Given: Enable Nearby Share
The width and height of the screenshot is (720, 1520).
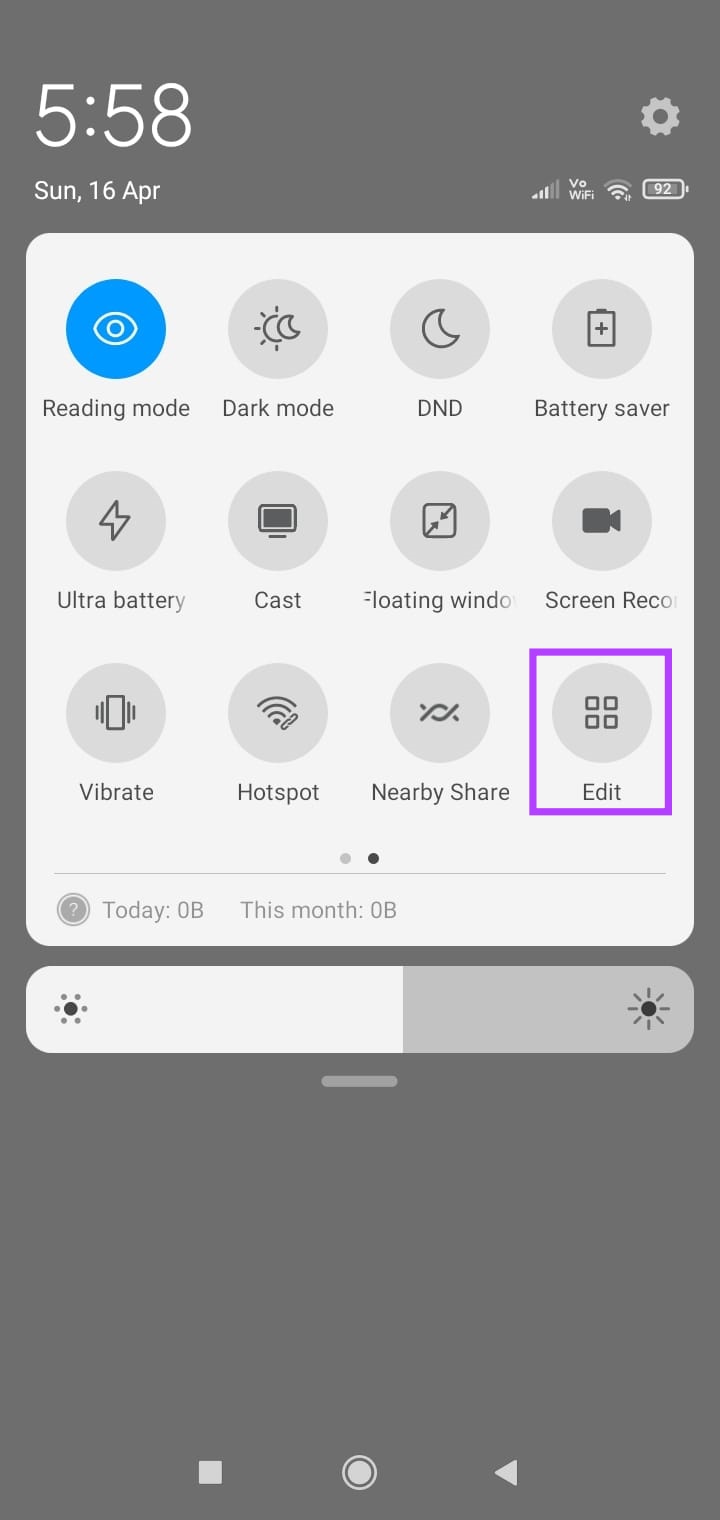Looking at the screenshot, I should [440, 713].
